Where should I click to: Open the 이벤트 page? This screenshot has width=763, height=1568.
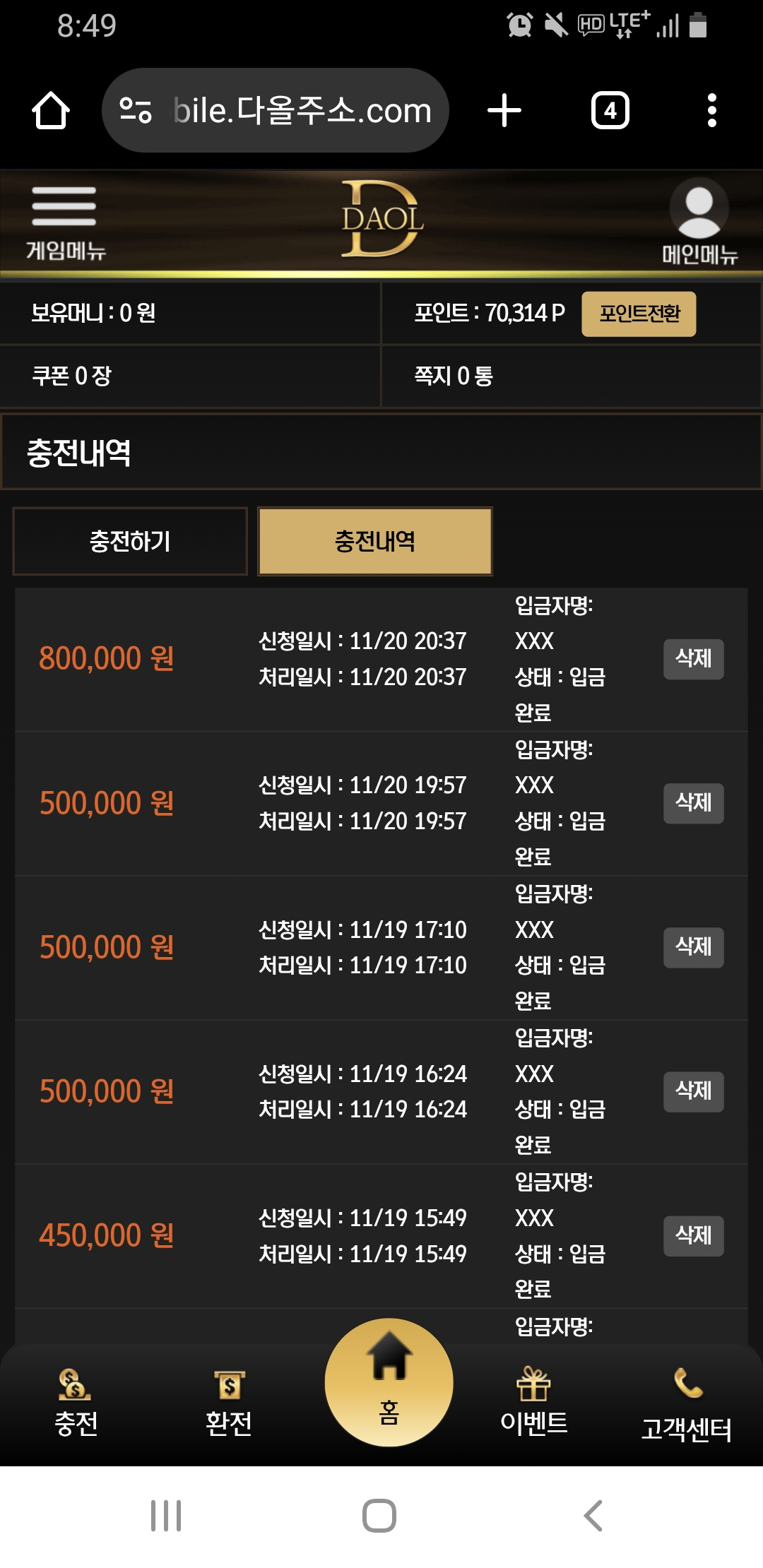(533, 1402)
